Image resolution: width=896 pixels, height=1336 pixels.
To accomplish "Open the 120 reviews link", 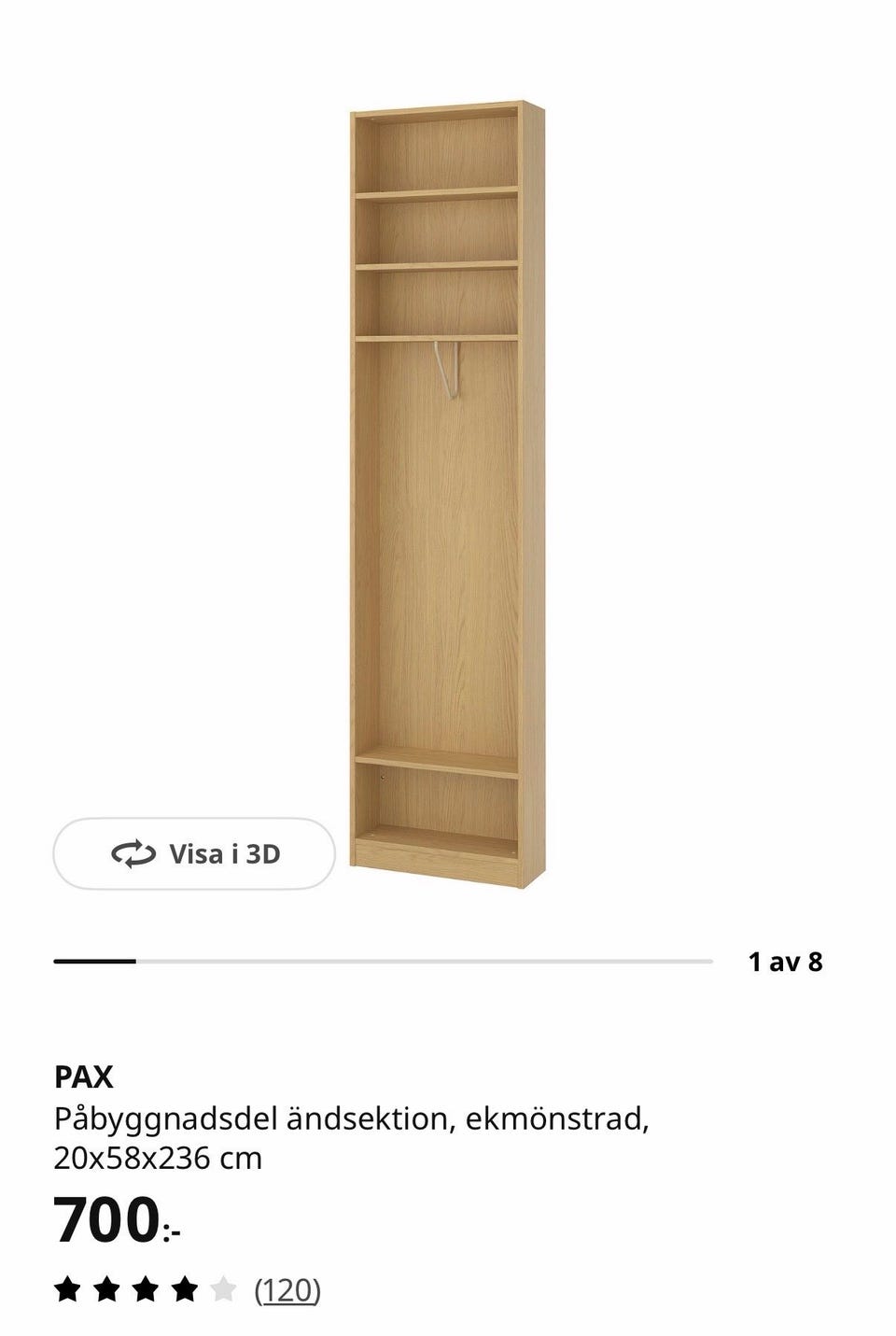I will 287,1290.
